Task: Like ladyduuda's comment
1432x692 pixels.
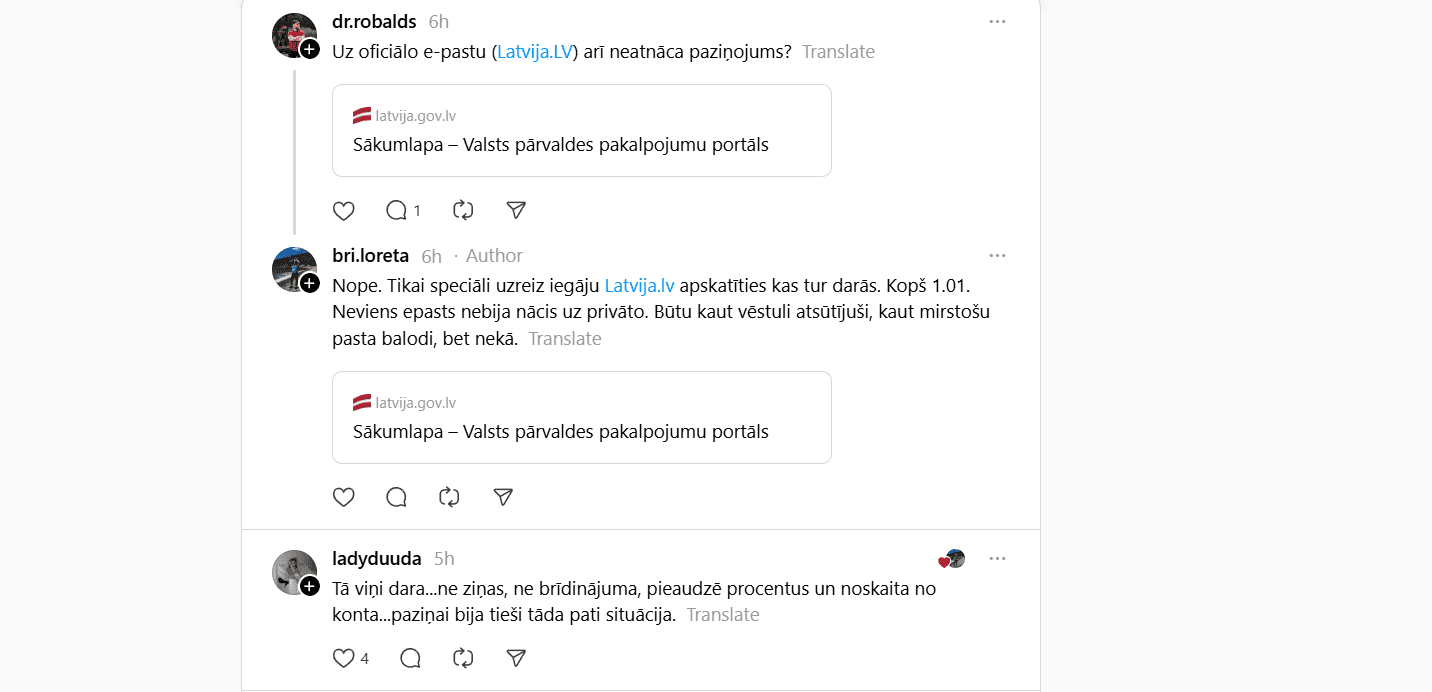Action: 343,658
